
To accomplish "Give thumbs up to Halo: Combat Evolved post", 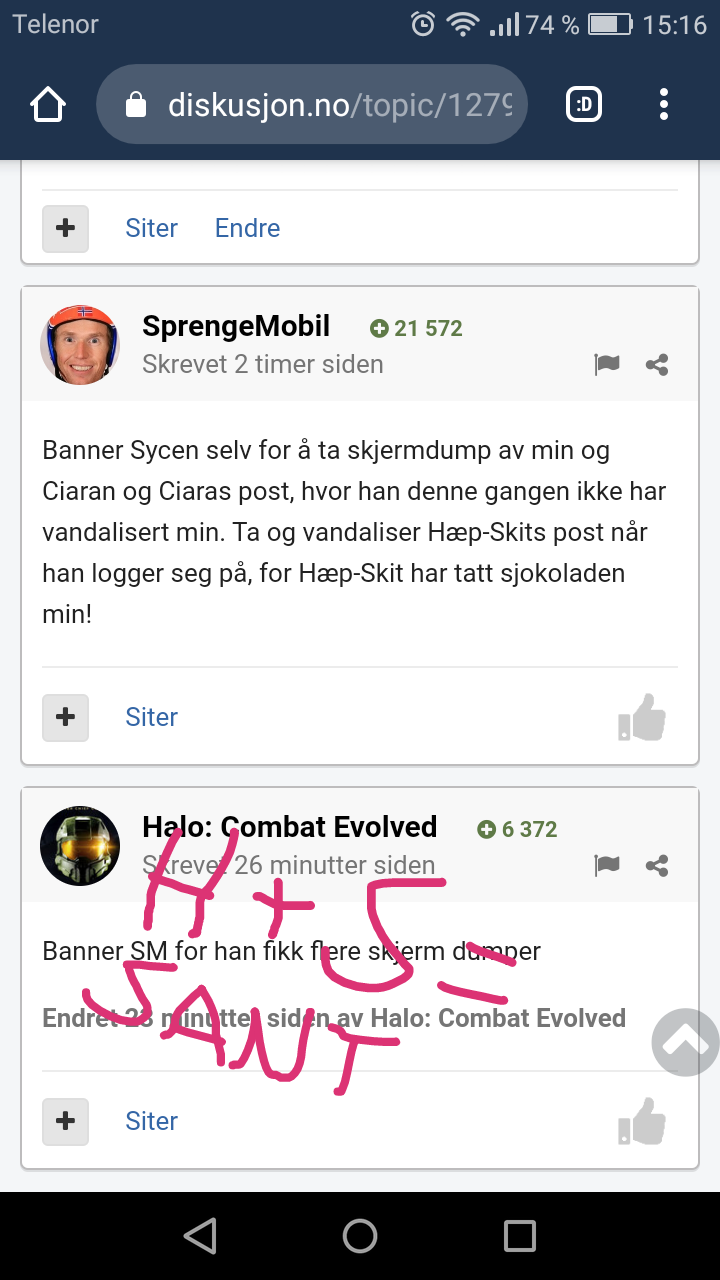I will [x=642, y=1121].
